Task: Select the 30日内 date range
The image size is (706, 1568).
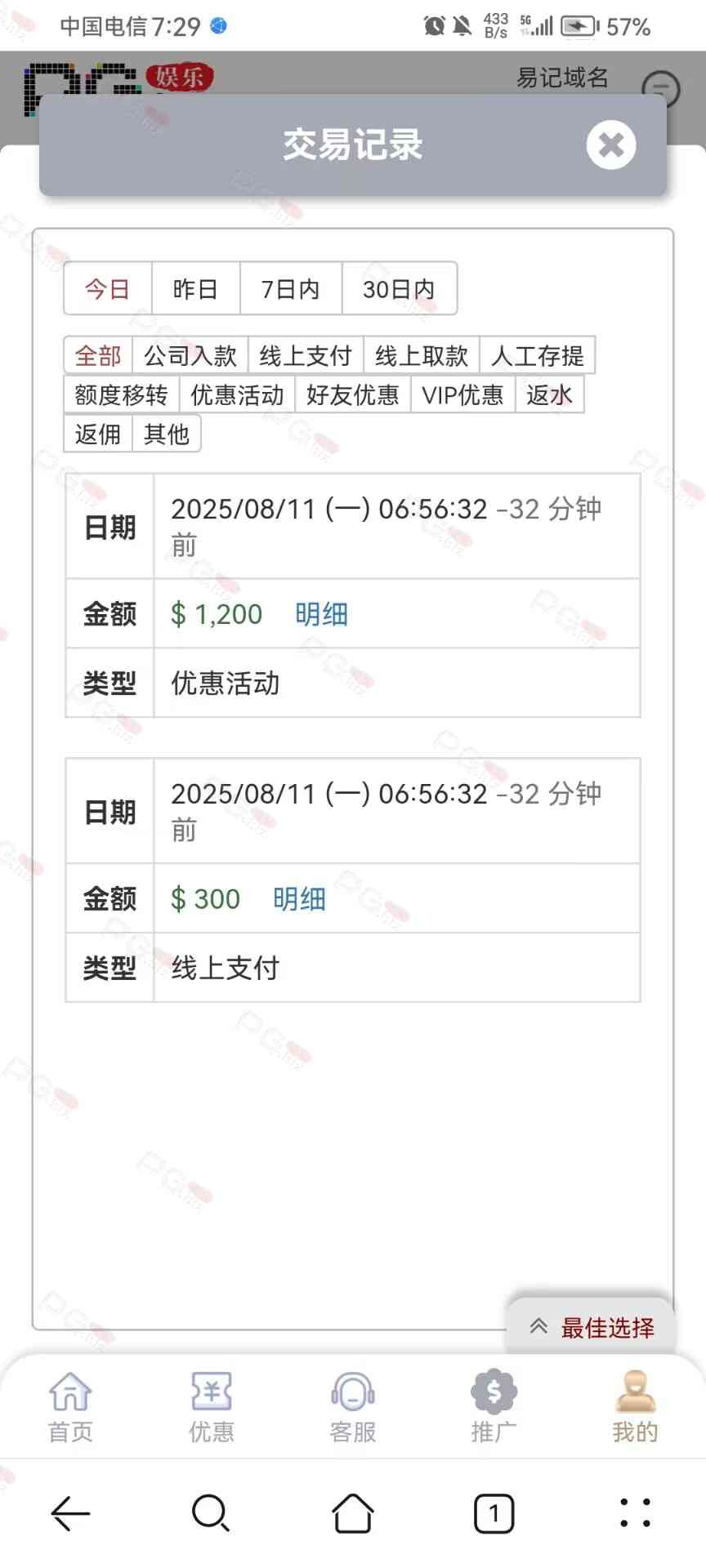Action: click(x=399, y=288)
